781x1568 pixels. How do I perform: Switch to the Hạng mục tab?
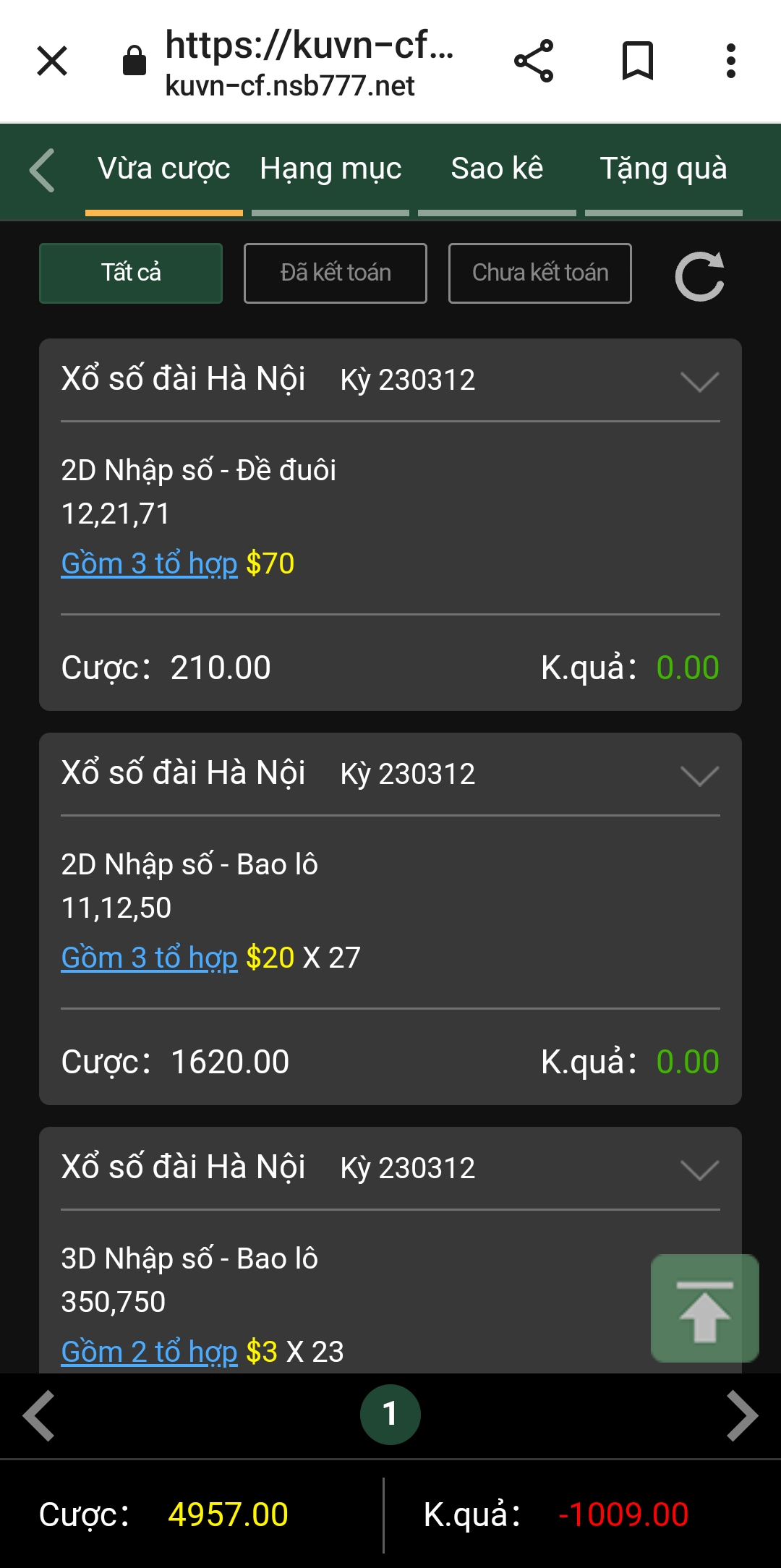[330, 169]
